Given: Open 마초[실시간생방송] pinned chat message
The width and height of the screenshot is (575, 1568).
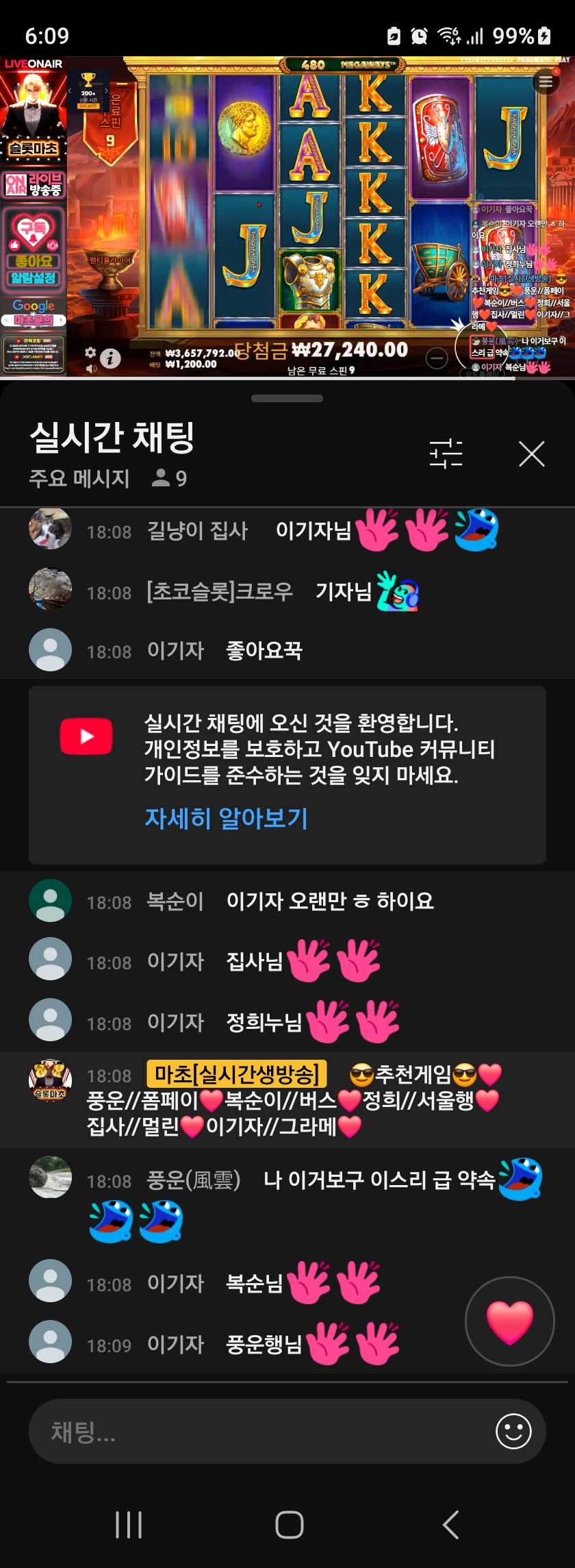Looking at the screenshot, I should pyautogui.click(x=287, y=1099).
